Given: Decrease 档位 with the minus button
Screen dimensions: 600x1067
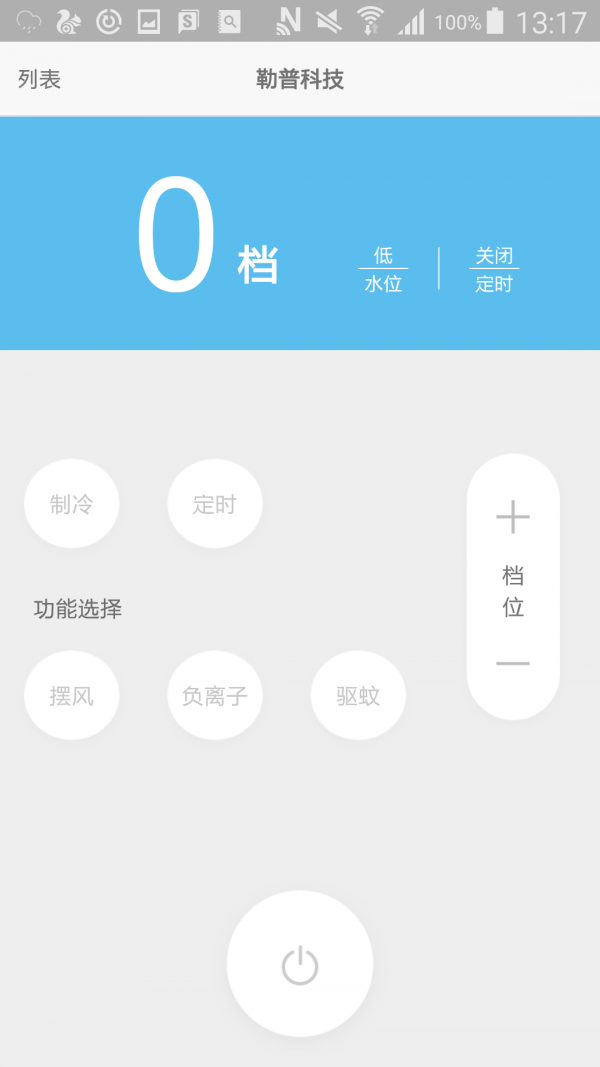Looking at the screenshot, I should click(513, 663).
